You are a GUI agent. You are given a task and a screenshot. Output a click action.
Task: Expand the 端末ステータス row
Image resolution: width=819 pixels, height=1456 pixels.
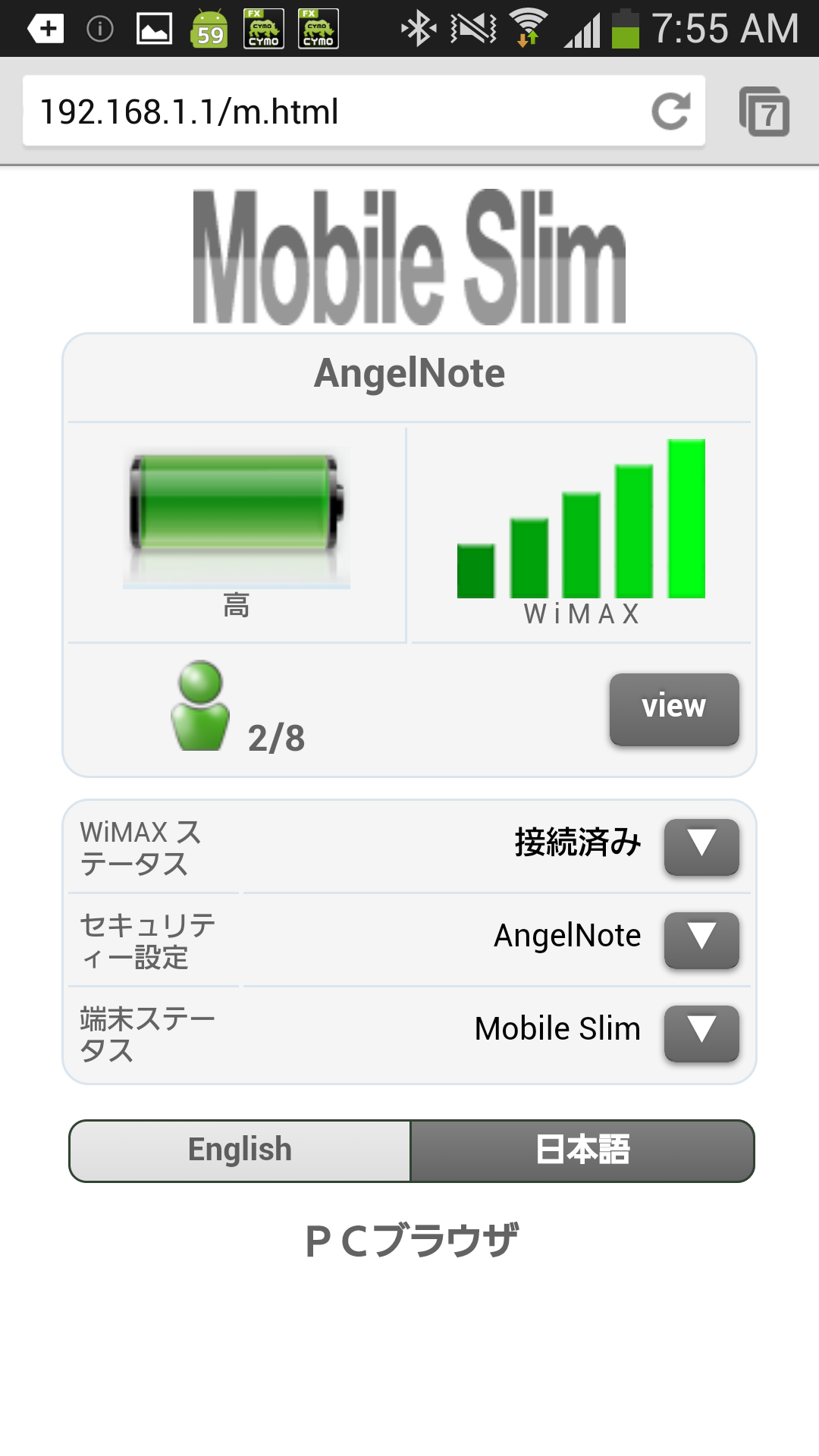pos(701,1034)
